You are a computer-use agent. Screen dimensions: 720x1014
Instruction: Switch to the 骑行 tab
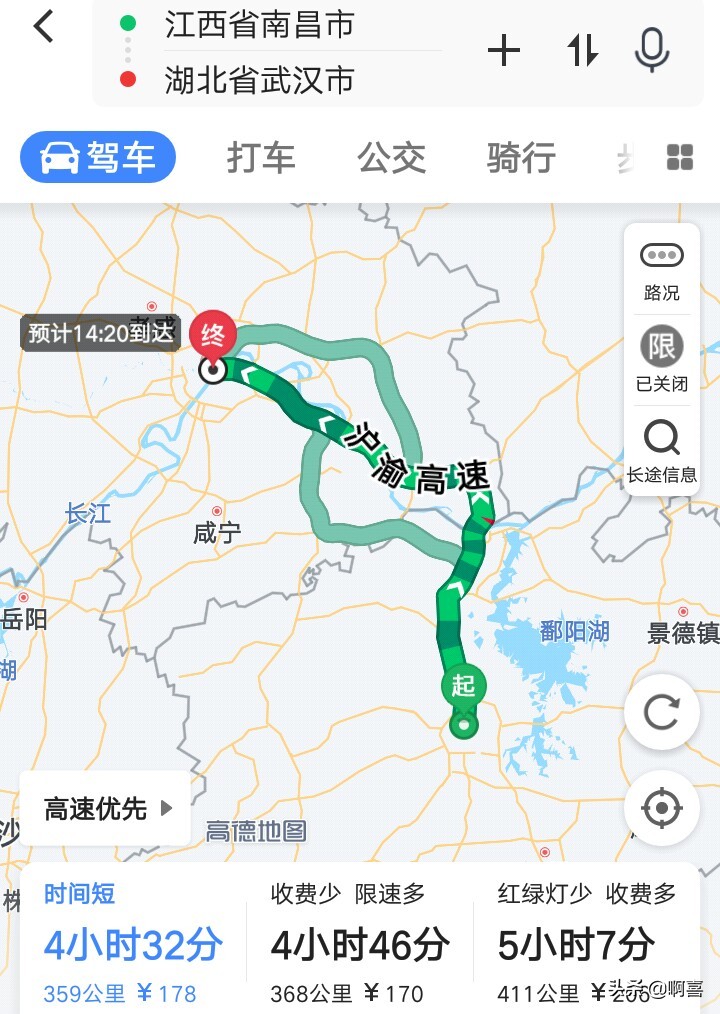[x=521, y=158]
